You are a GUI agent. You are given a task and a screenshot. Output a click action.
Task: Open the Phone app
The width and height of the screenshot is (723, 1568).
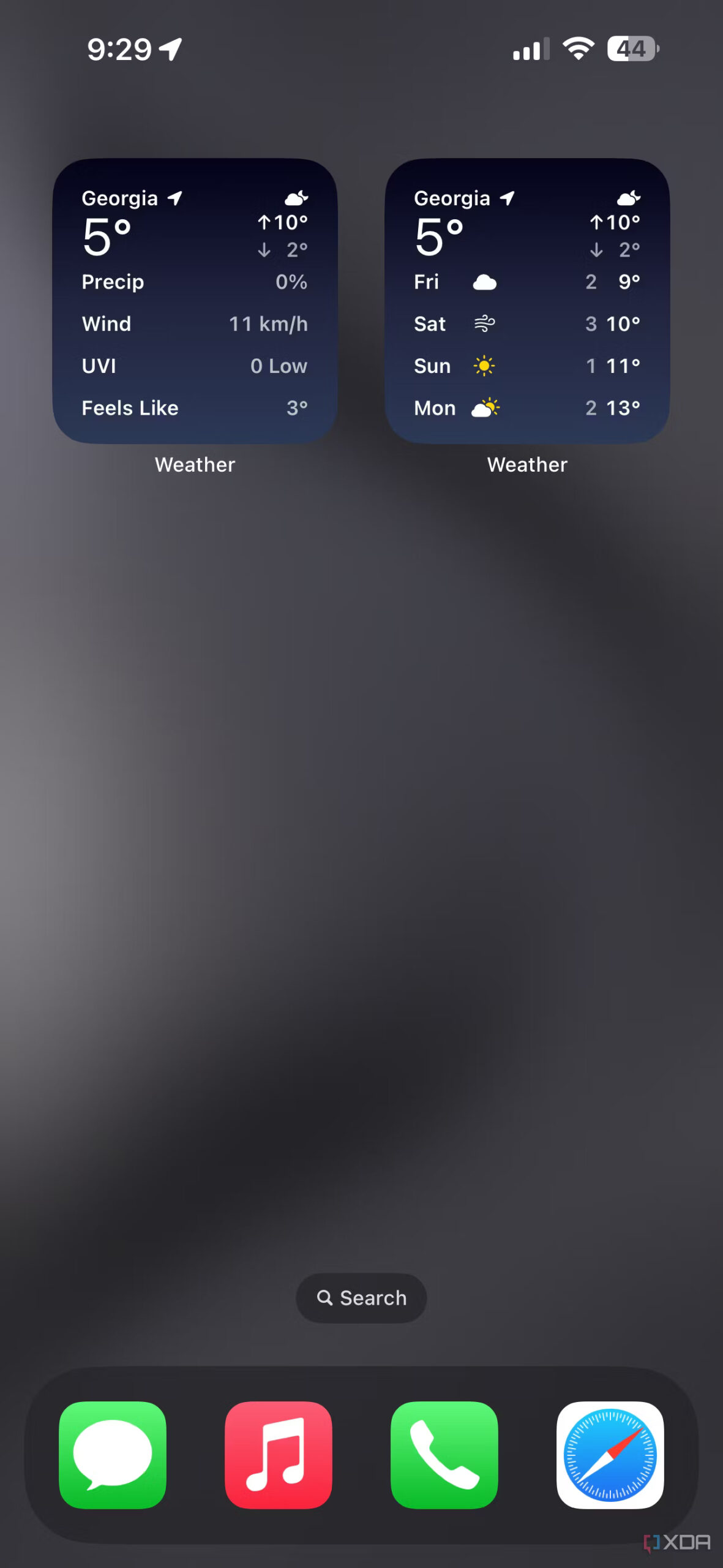pyautogui.click(x=444, y=1455)
